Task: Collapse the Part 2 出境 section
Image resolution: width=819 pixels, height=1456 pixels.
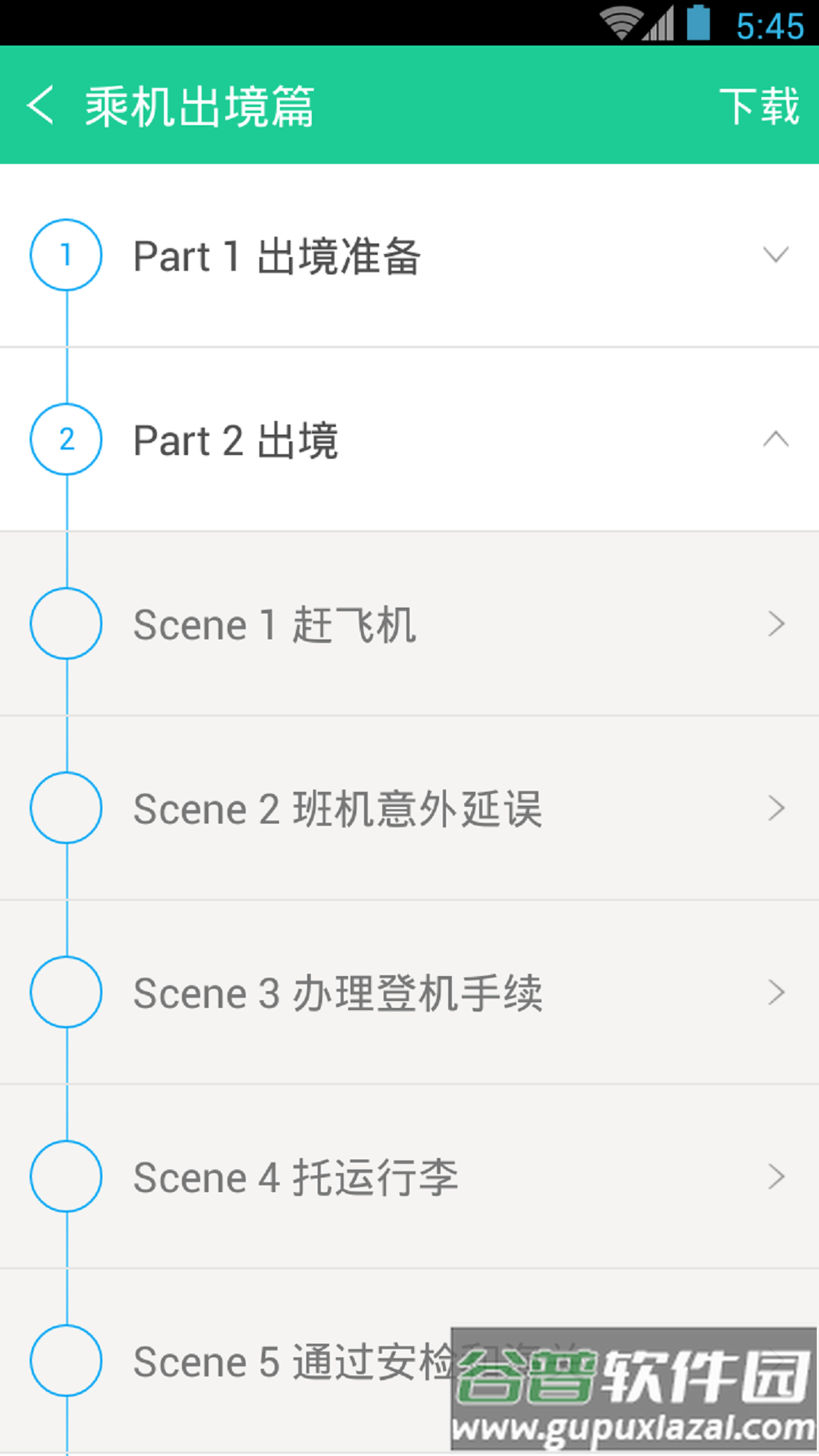Action: (x=775, y=439)
